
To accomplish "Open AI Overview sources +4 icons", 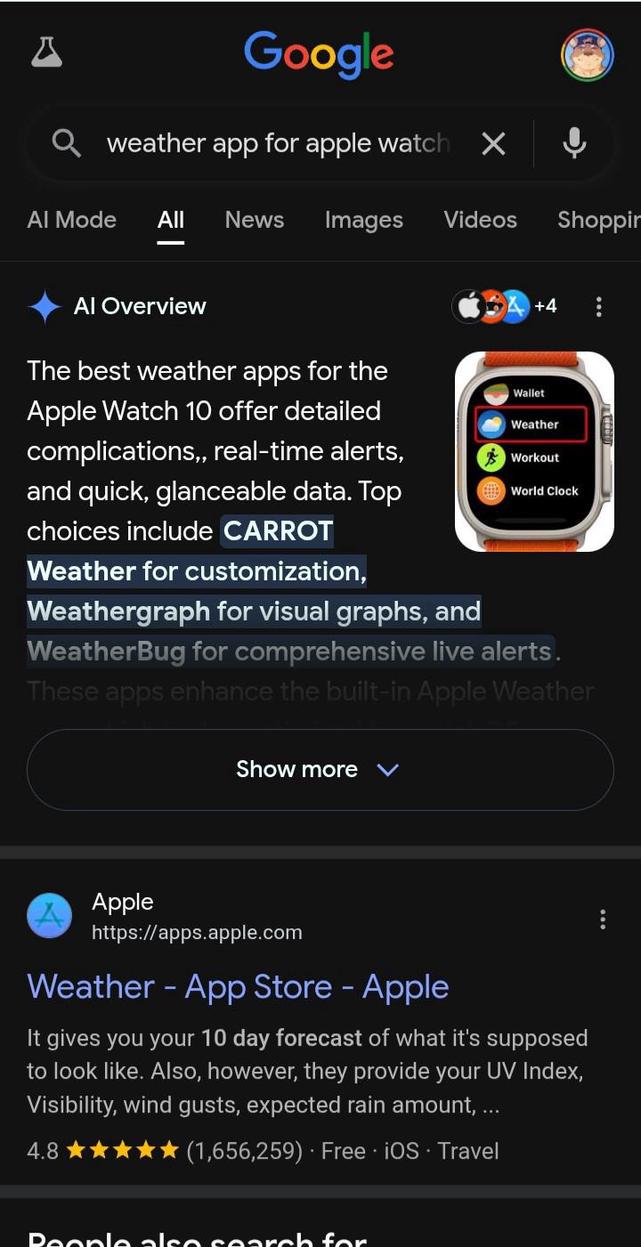I will tap(505, 306).
